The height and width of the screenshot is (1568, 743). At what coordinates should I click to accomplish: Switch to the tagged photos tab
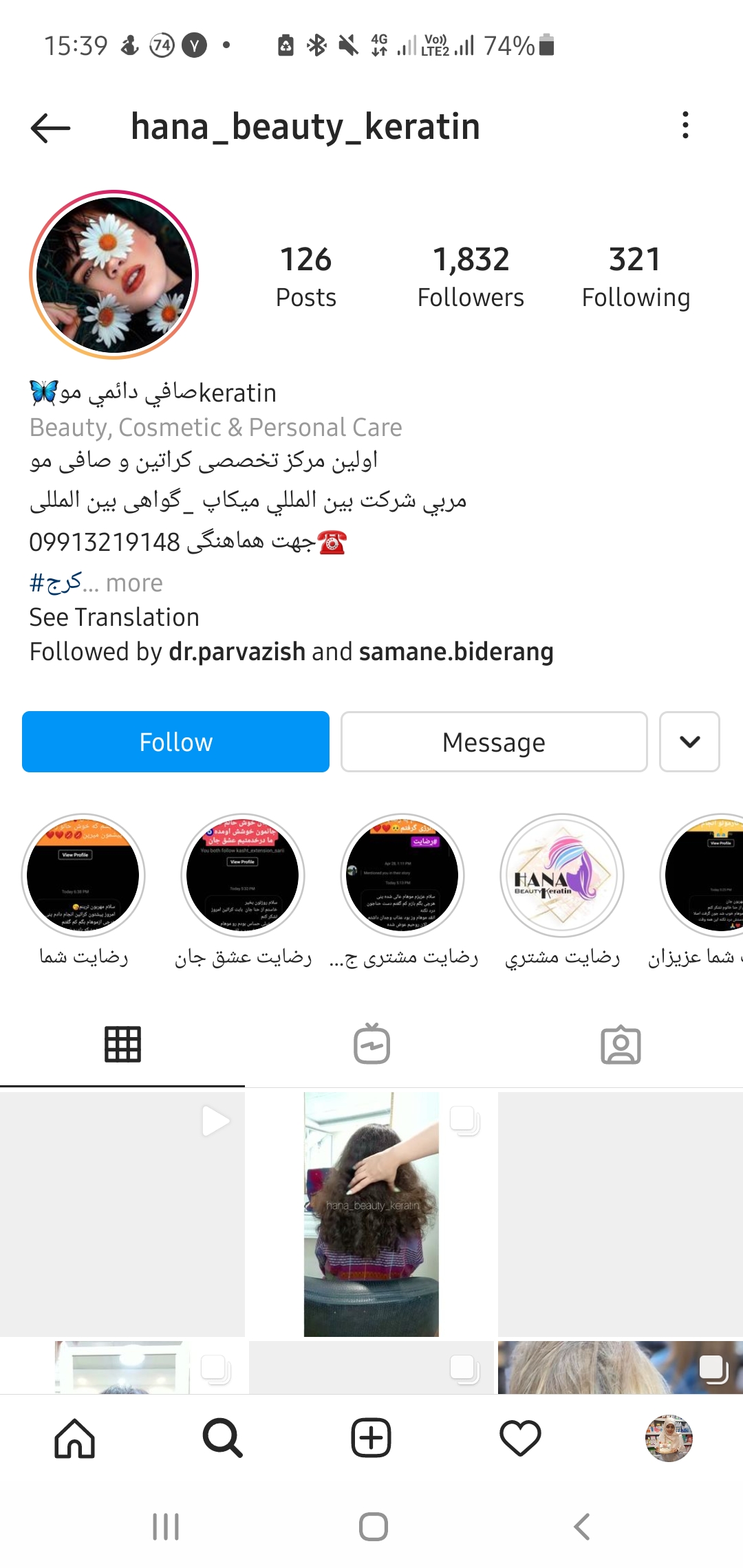(621, 1045)
